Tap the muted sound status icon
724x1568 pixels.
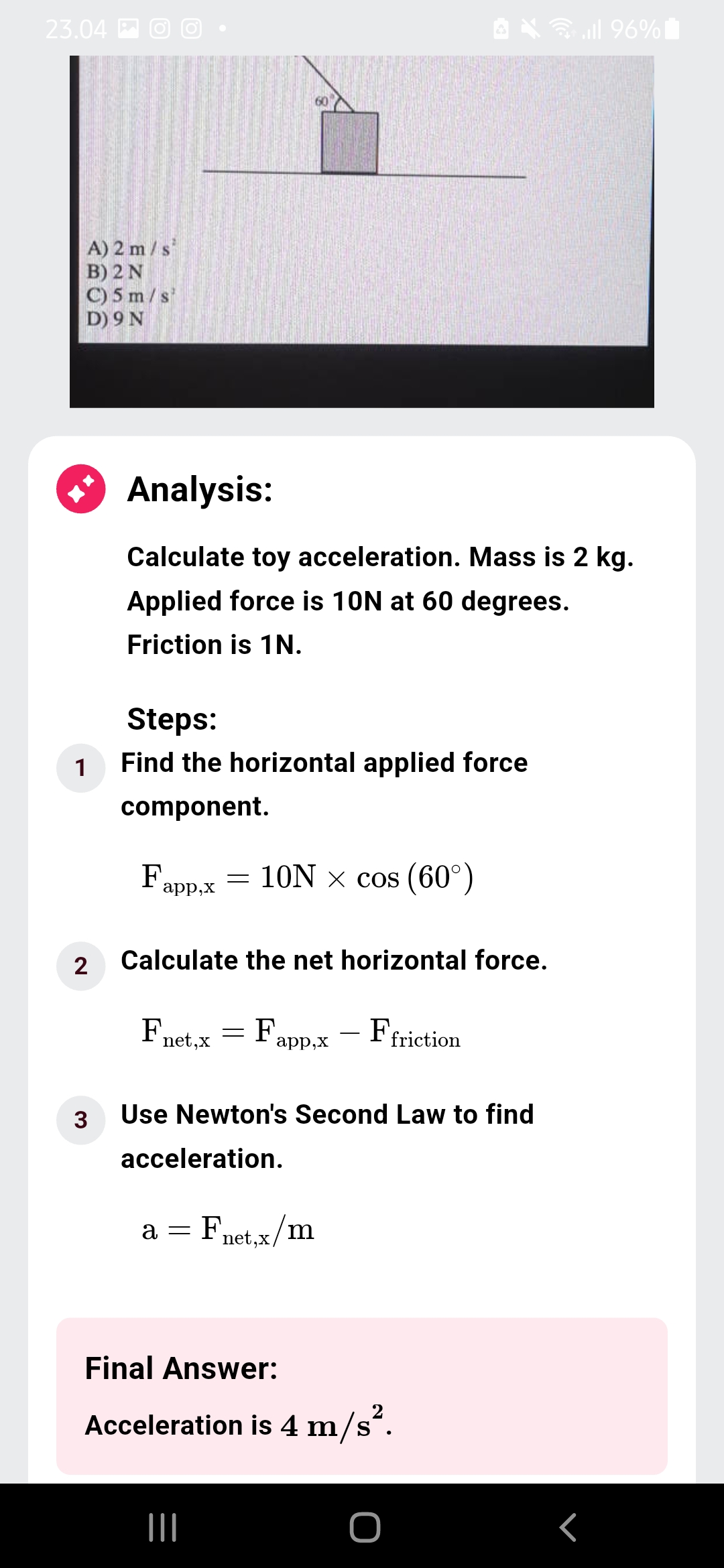pyautogui.click(x=530, y=28)
